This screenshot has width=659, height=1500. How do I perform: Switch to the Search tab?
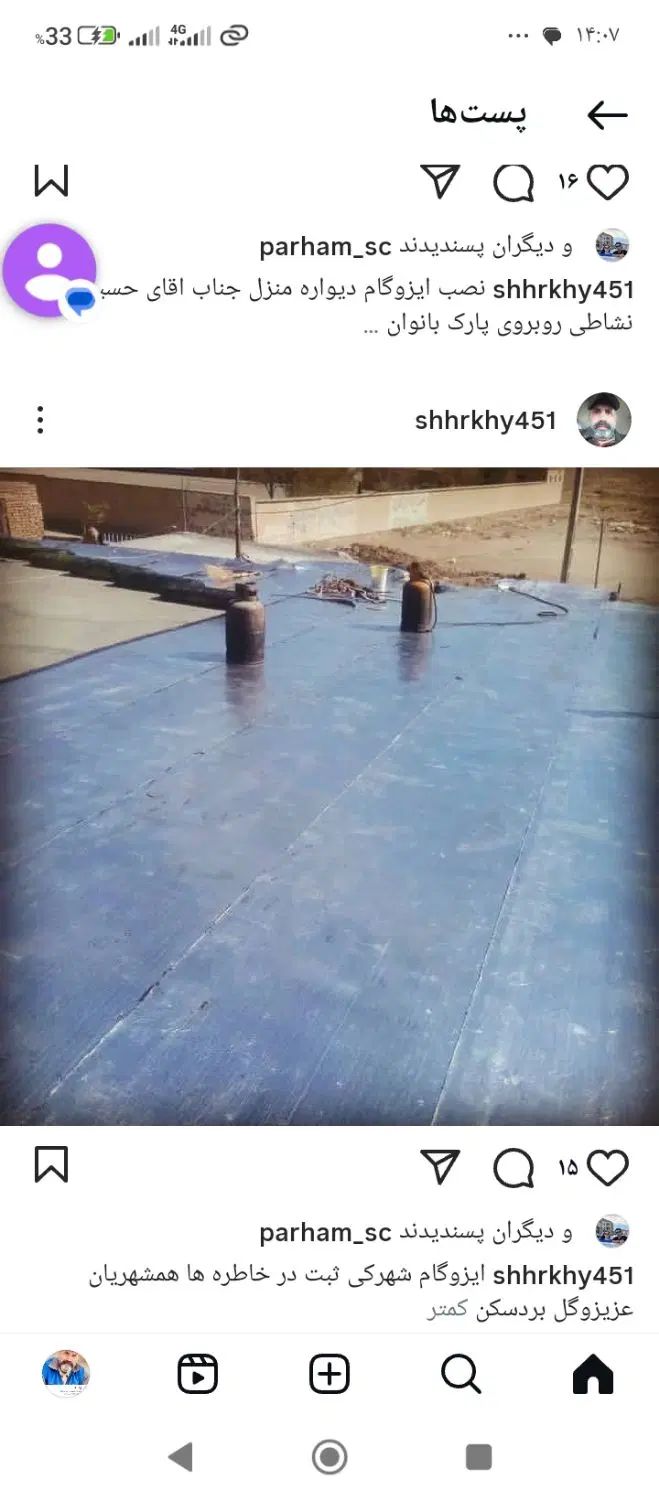click(x=461, y=1375)
